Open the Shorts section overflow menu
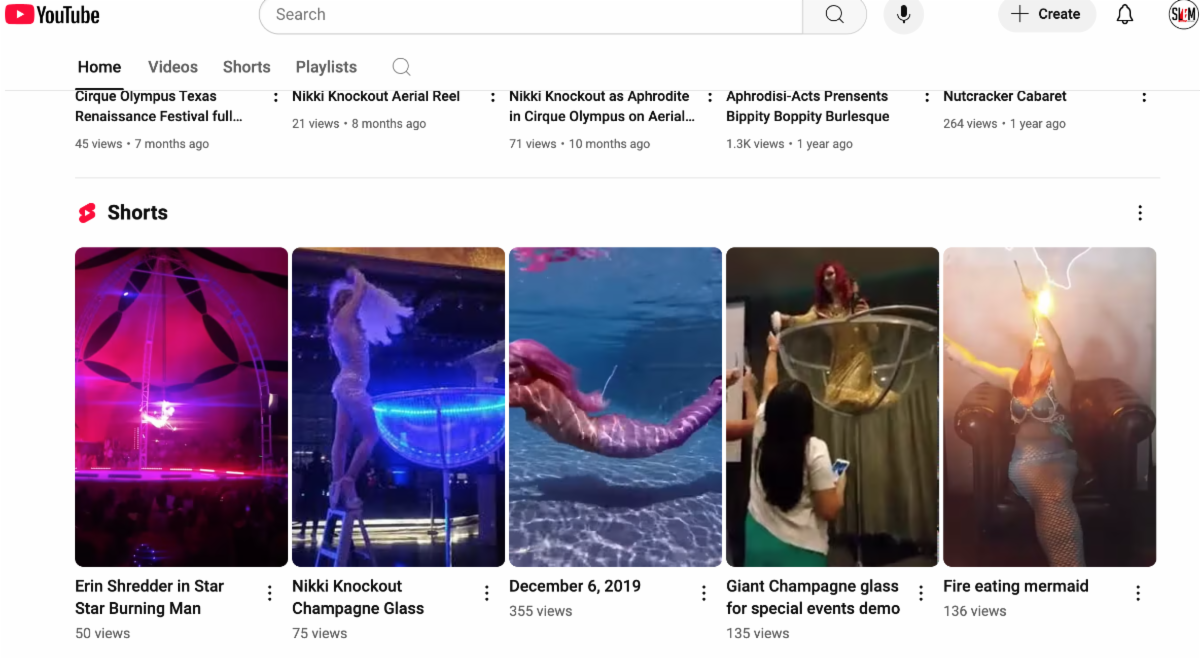 1140,213
